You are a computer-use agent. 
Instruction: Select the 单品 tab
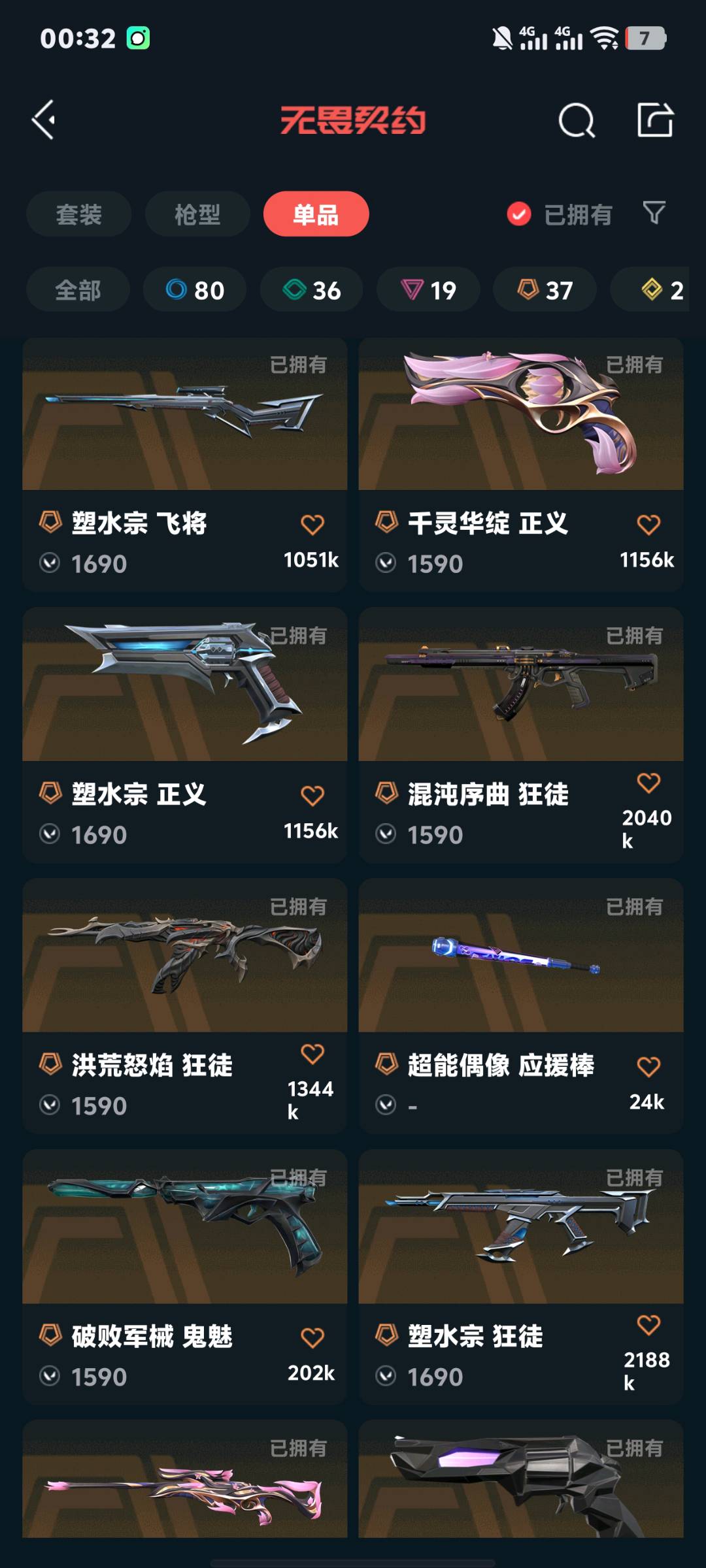[x=316, y=214]
